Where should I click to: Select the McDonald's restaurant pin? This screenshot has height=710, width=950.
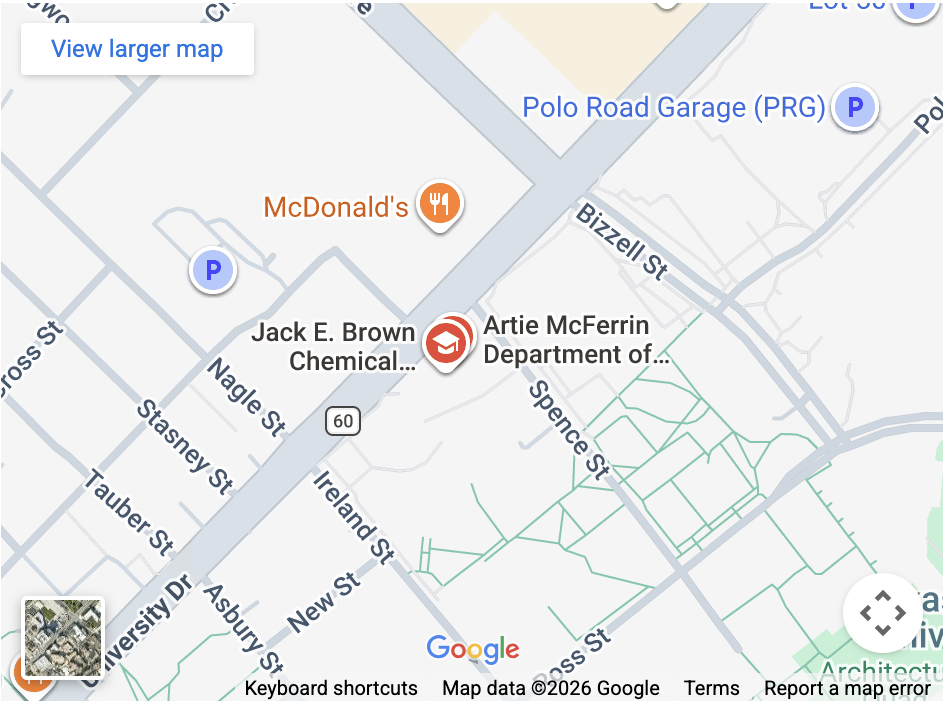[439, 204]
